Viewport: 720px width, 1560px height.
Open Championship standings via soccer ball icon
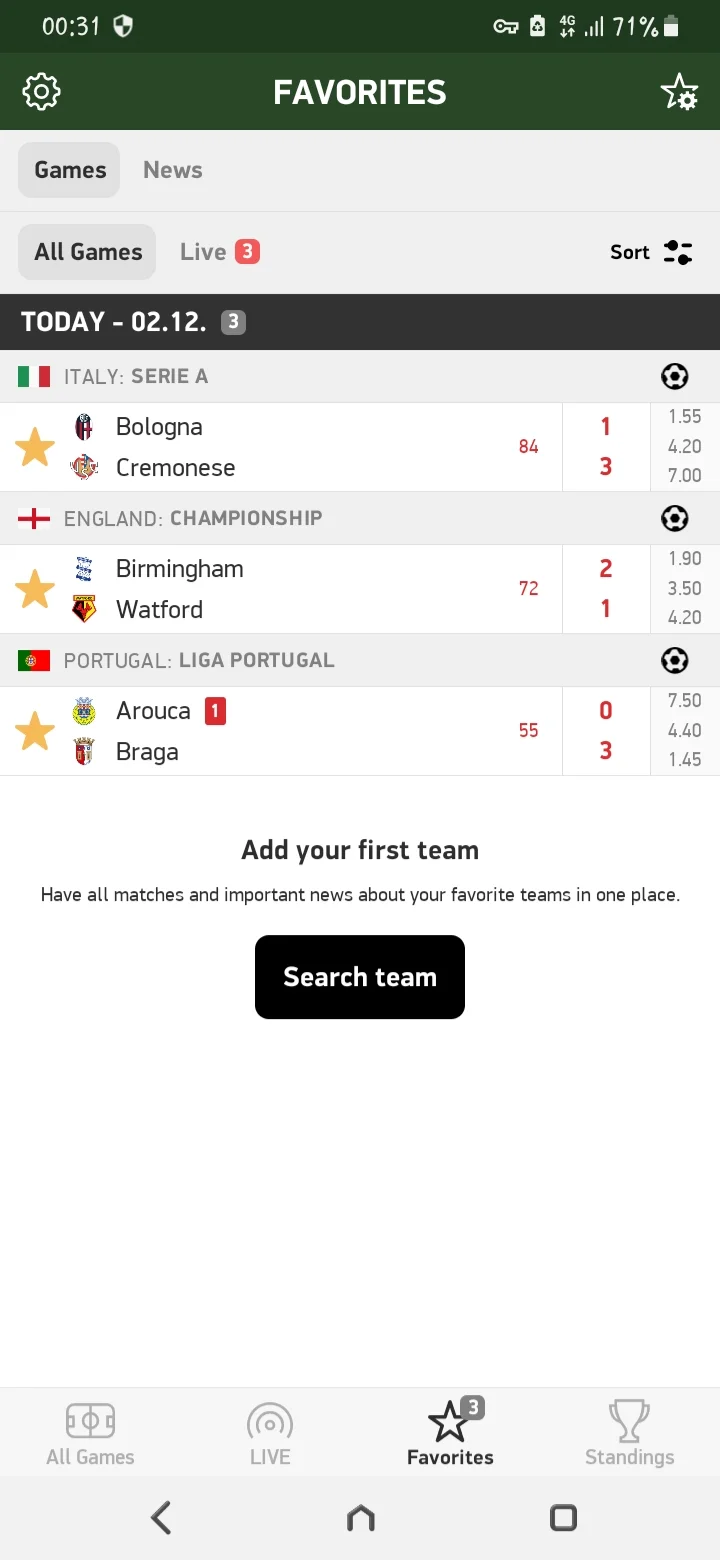point(674,518)
